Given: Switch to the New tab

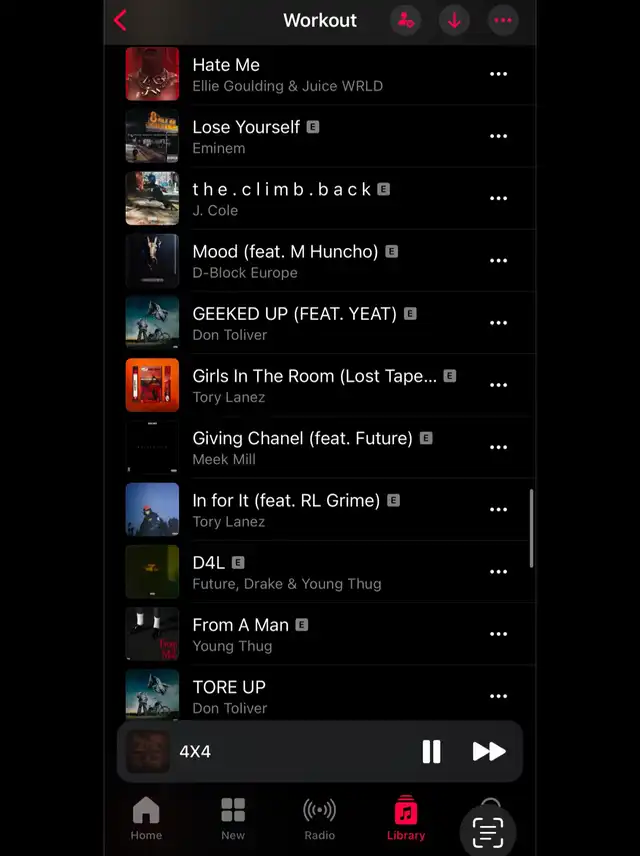Looking at the screenshot, I should tap(233, 818).
